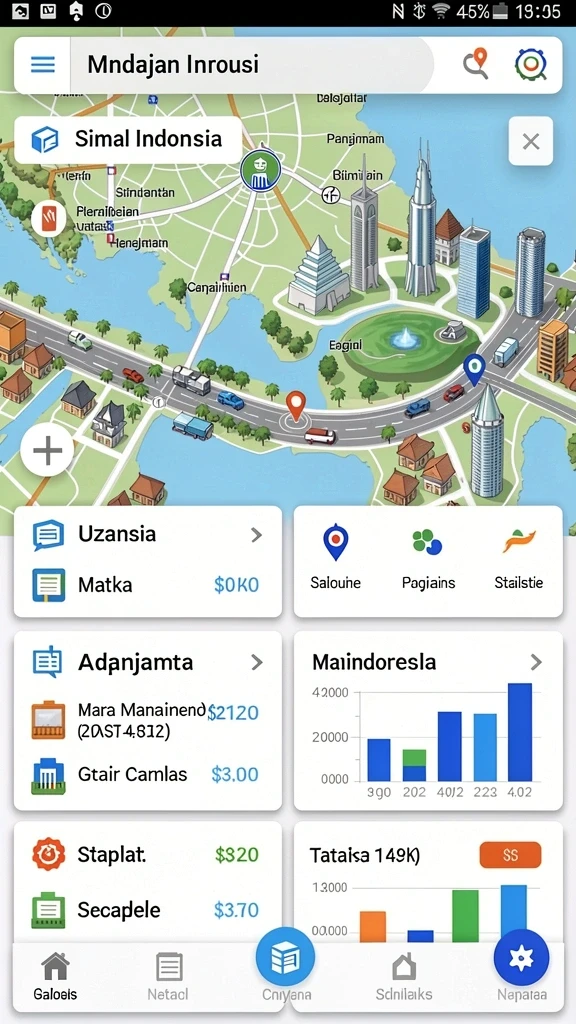Select the Saloune pin shortcut
This screenshot has width=576, height=1024.
pos(336,557)
